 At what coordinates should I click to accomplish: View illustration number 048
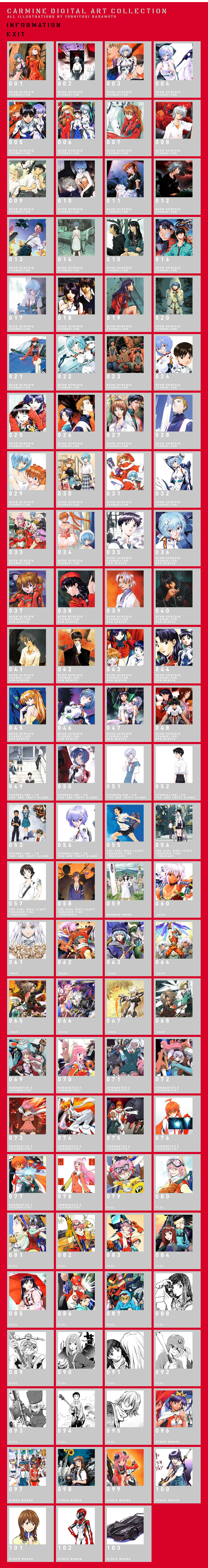pyautogui.click(x=173, y=705)
